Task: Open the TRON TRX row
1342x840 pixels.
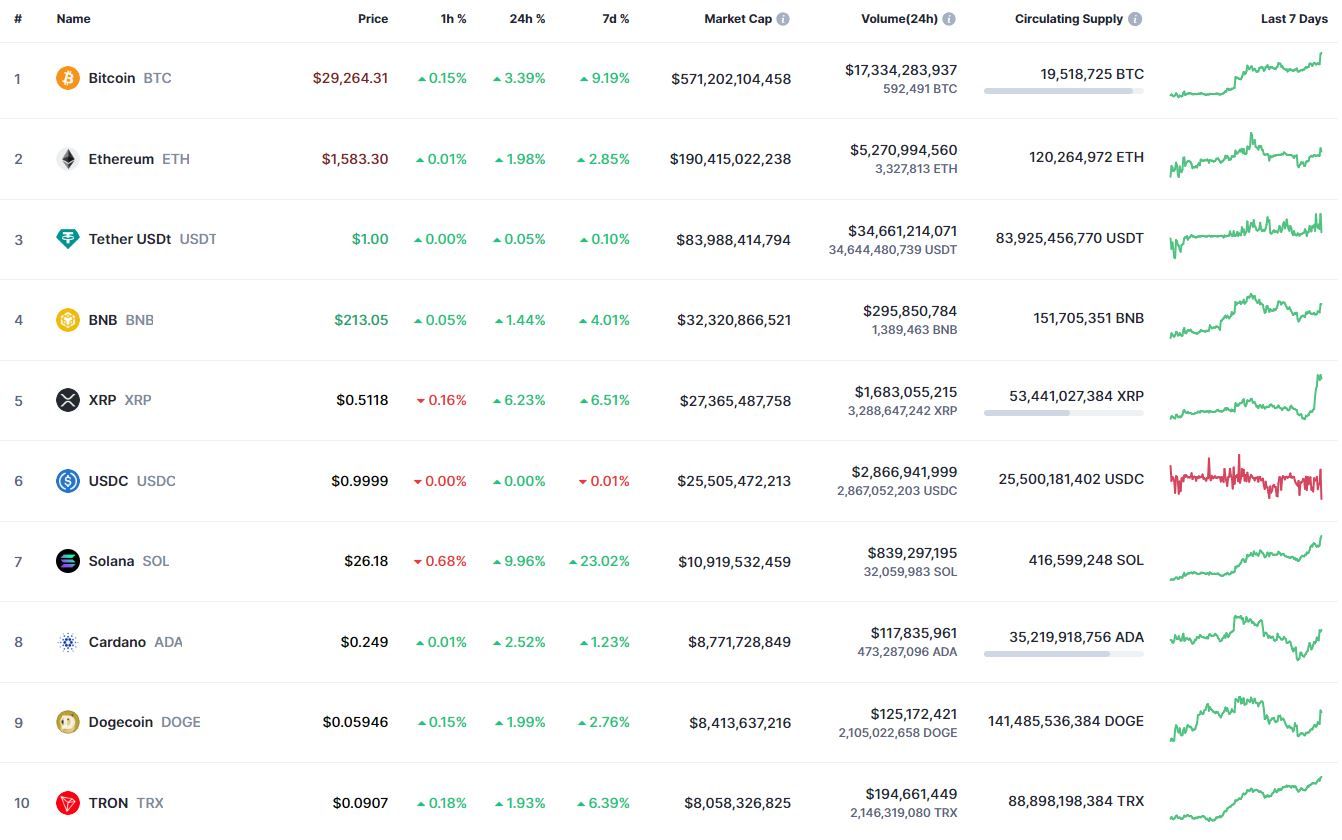Action: [x=108, y=803]
